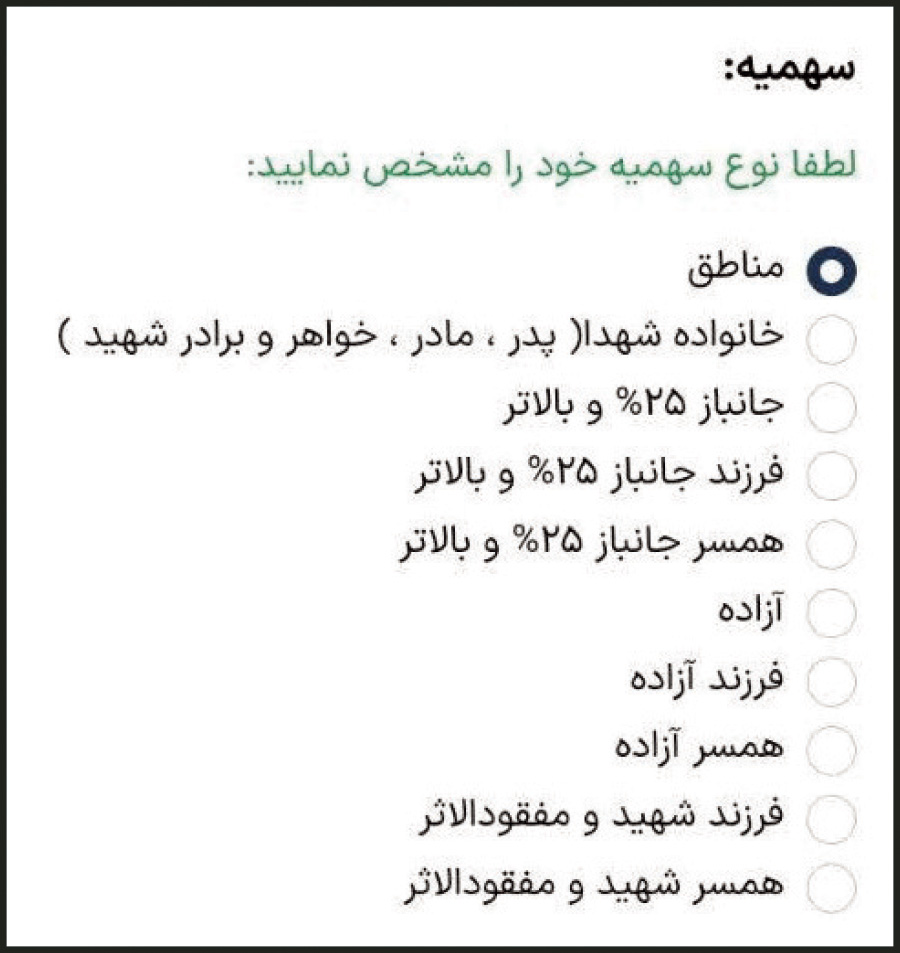The image size is (900, 953).
Task: Choose the همسر آزاده option
Action: tap(831, 750)
